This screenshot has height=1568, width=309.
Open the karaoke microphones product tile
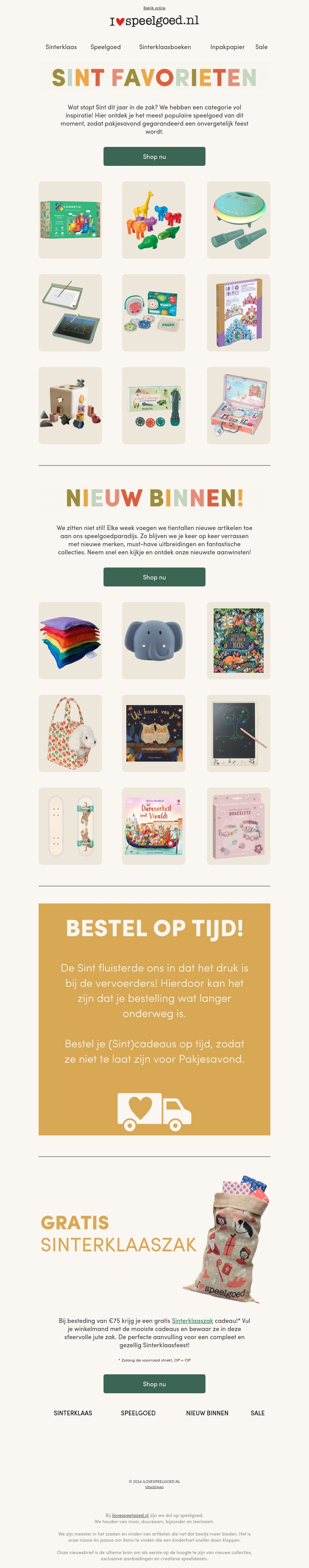[x=238, y=220]
